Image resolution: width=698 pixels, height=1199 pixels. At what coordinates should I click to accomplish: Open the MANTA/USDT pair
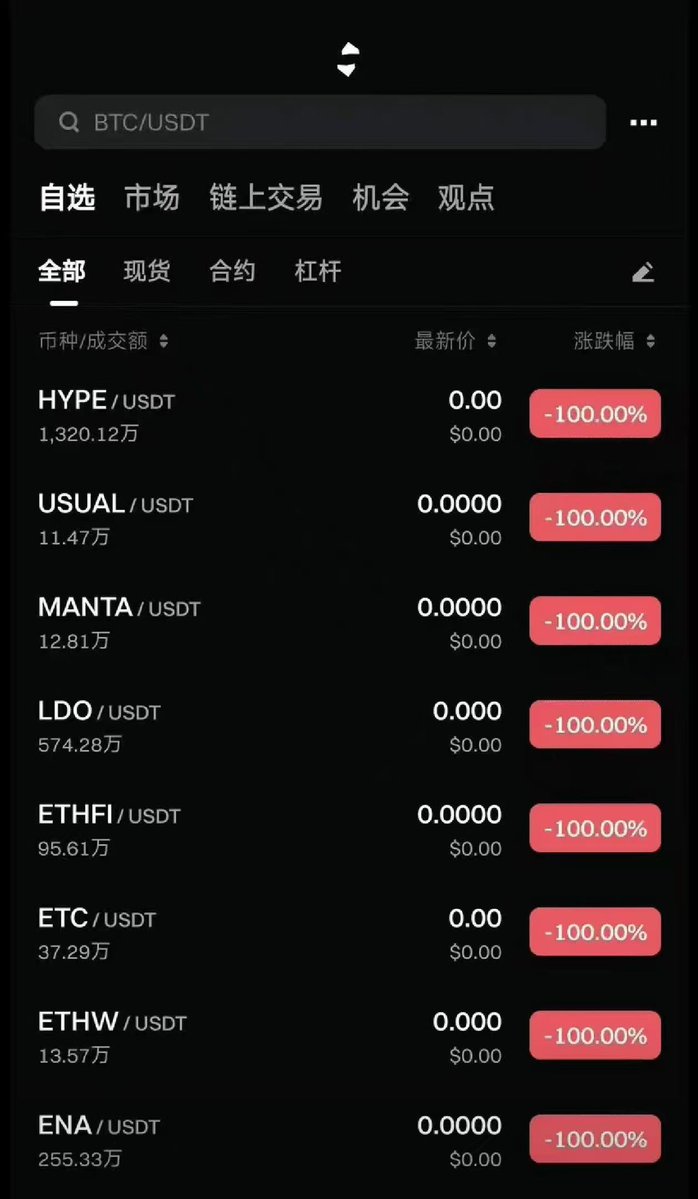[349, 622]
